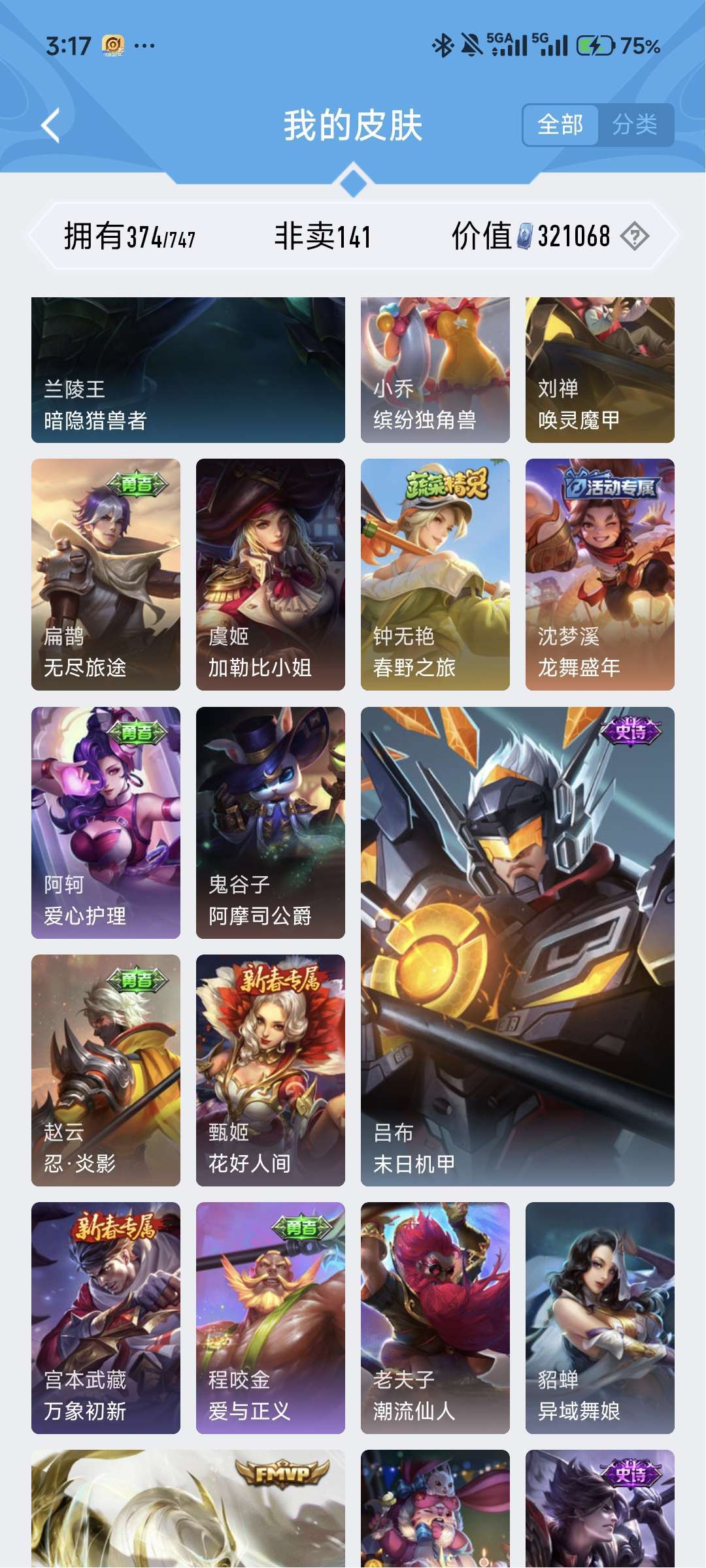Open 鬼谷子 阿摩司公爵 skin
The height and width of the screenshot is (1568, 706).
click(270, 823)
